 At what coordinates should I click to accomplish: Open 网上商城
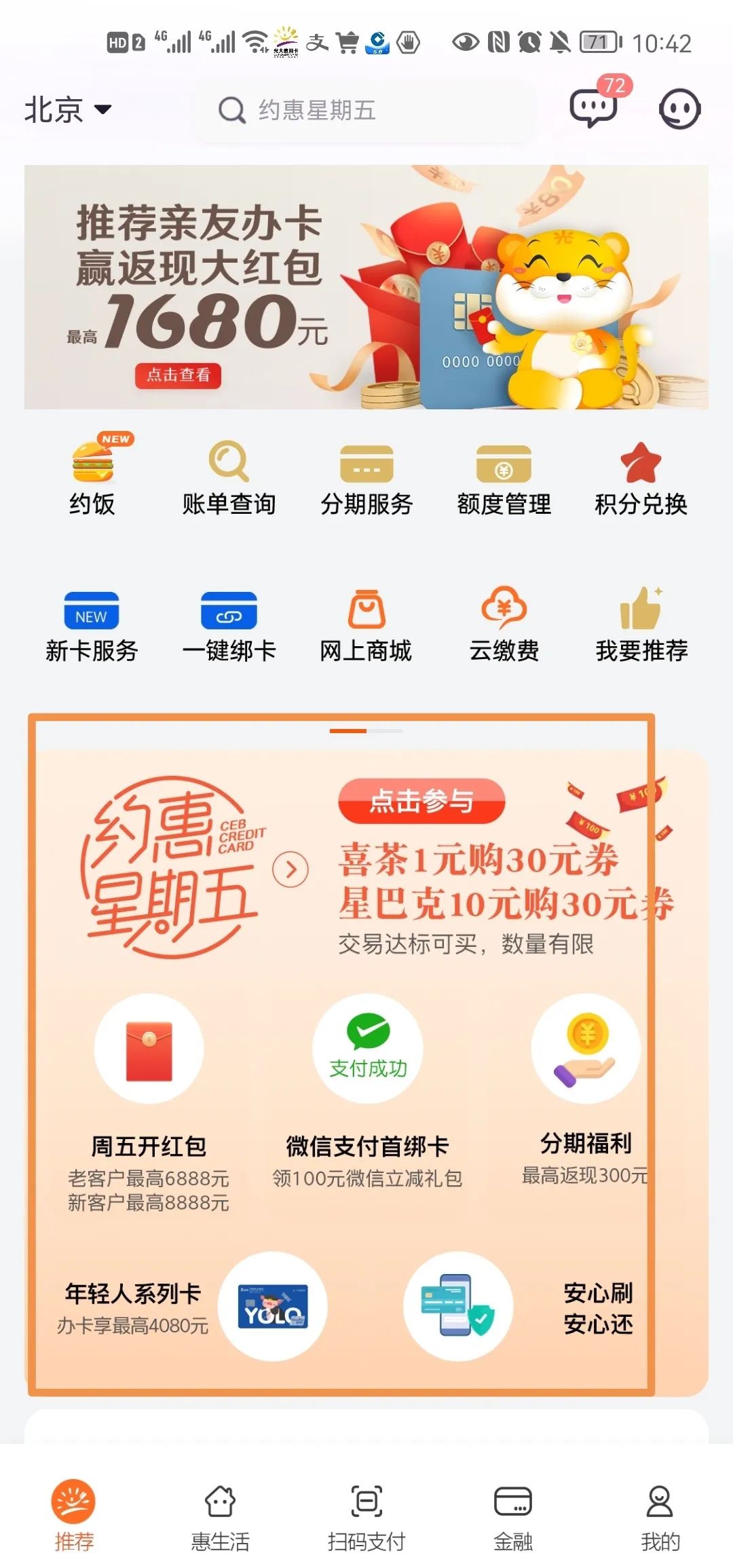[366, 626]
